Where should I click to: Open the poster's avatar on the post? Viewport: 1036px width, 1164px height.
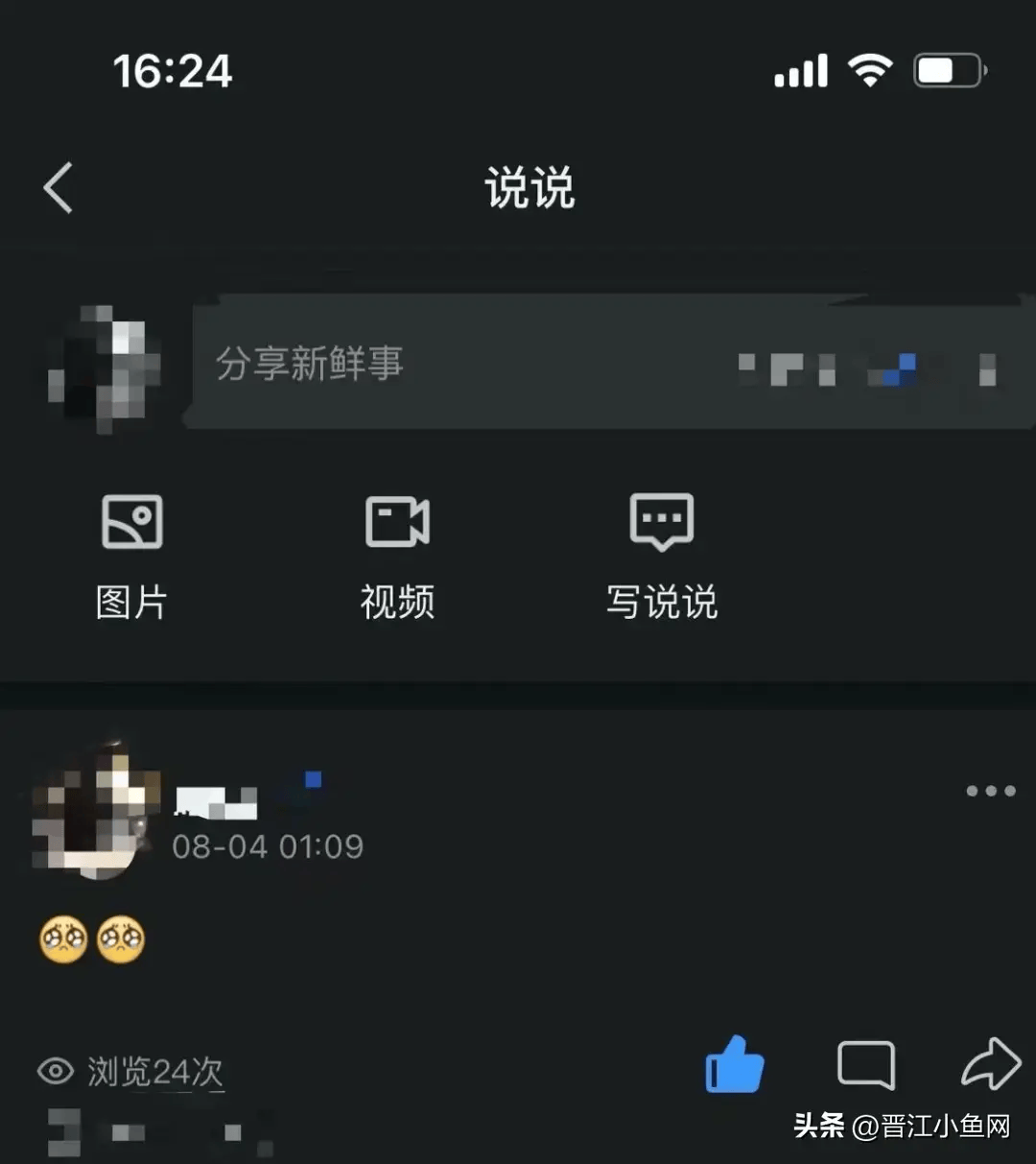[91, 811]
